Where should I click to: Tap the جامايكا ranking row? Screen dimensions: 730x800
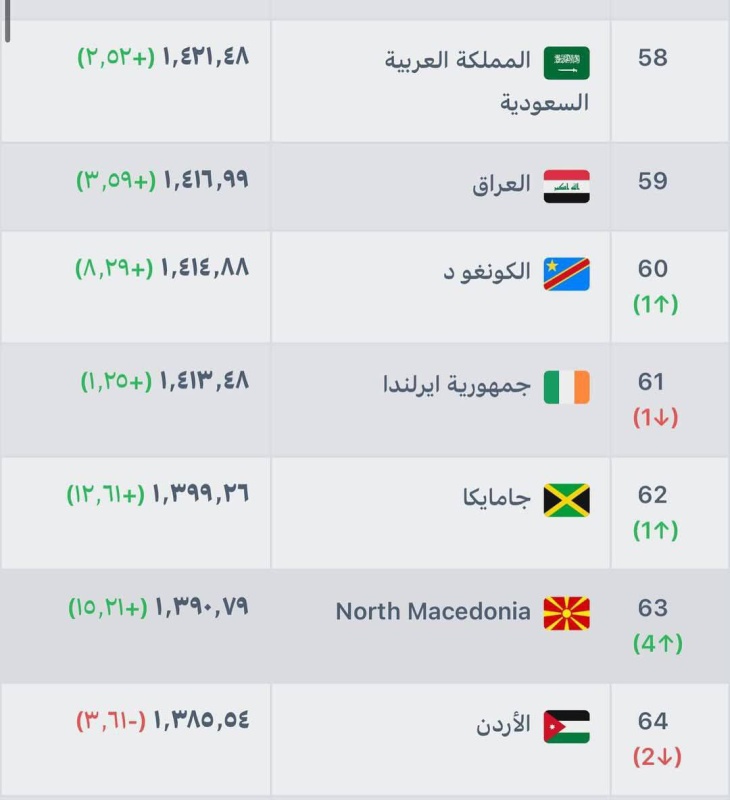pos(365,513)
